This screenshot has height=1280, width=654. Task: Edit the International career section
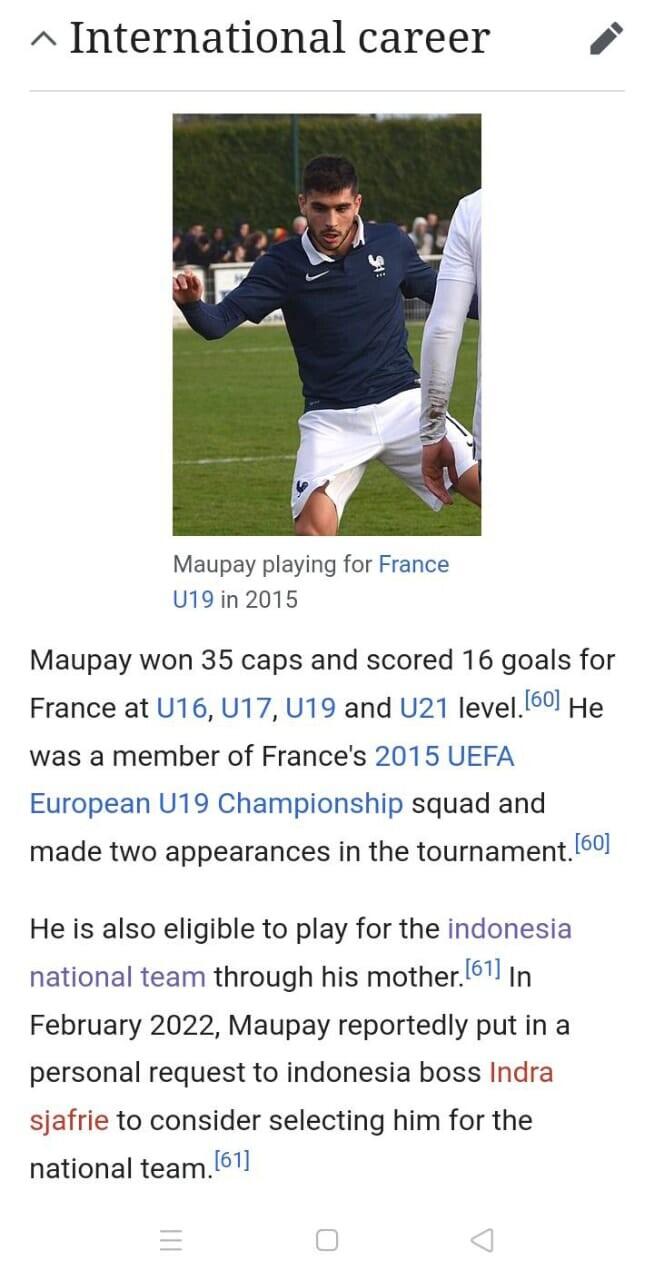point(606,39)
